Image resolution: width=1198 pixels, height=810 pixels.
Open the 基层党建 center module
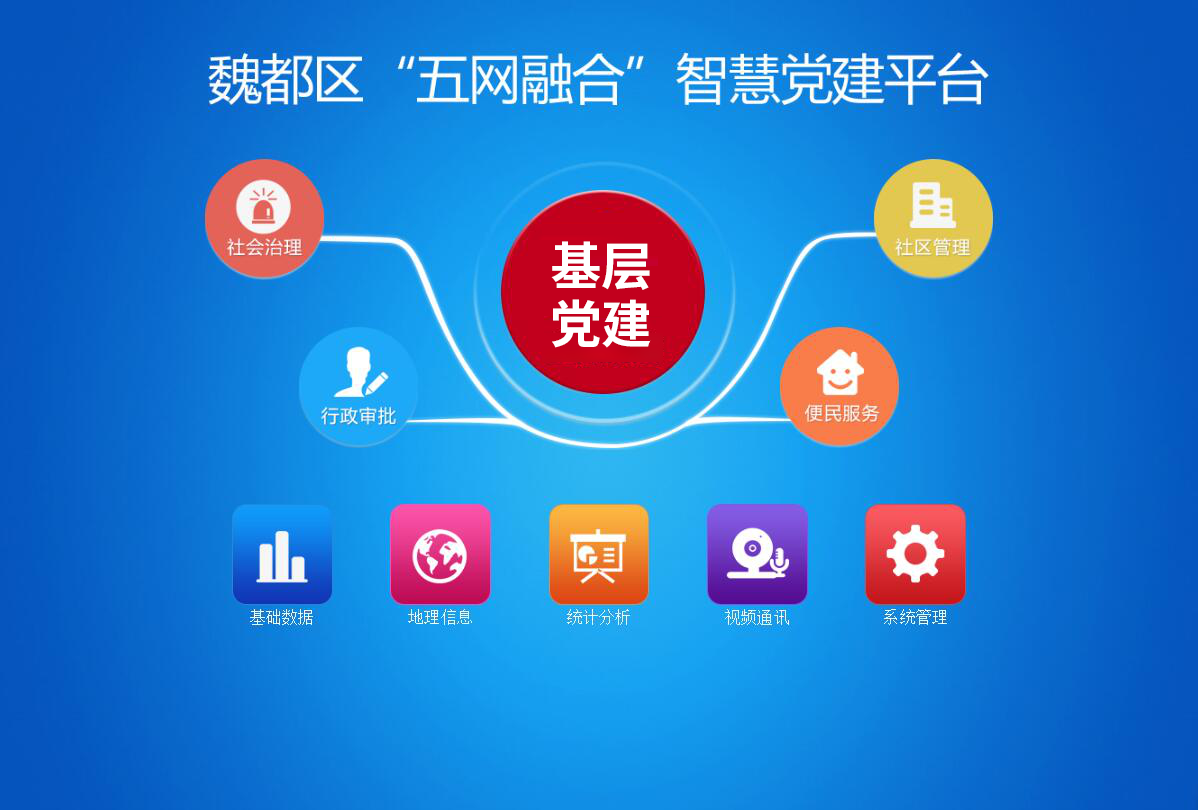pyautogui.click(x=602, y=293)
